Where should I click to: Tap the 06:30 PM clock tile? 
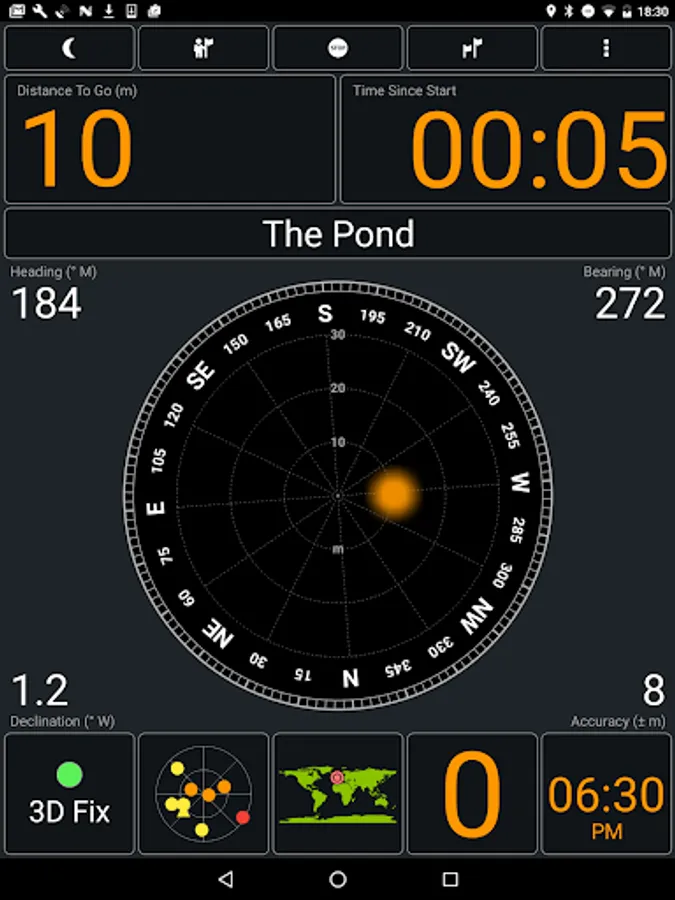pyautogui.click(x=606, y=793)
